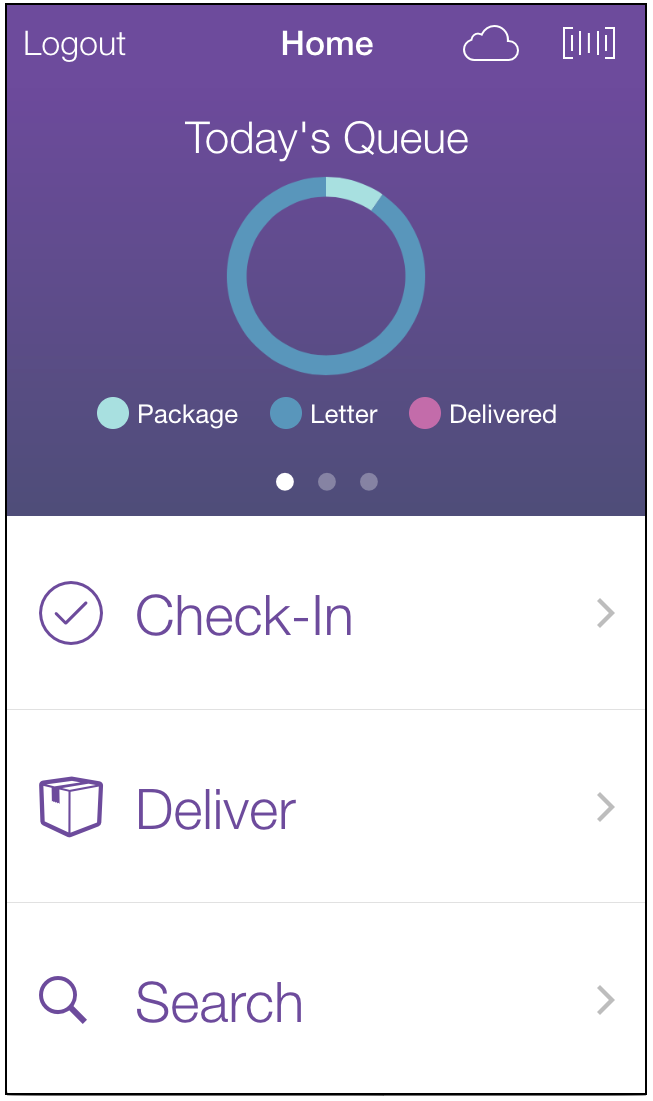Open the Search row

pyautogui.click(x=326, y=999)
